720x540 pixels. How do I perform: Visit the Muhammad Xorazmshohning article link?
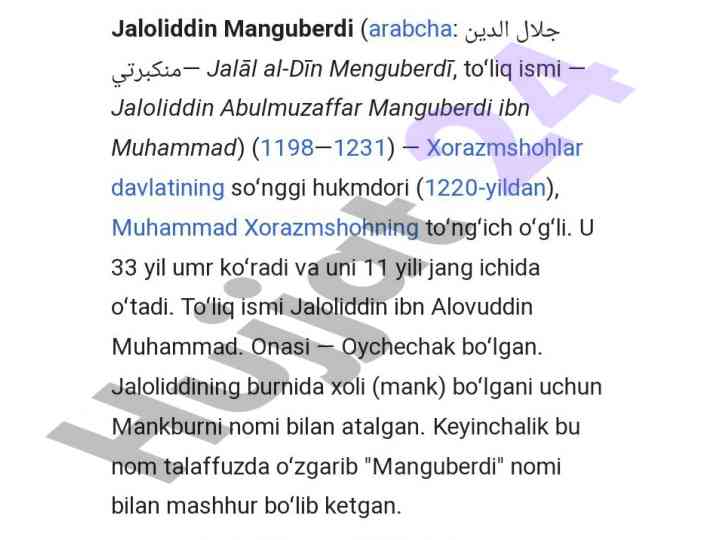265,227
